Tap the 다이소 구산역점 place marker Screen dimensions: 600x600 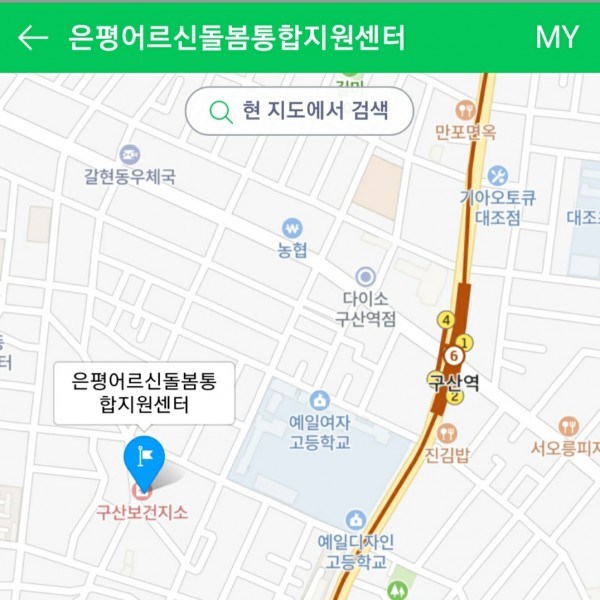click(366, 277)
